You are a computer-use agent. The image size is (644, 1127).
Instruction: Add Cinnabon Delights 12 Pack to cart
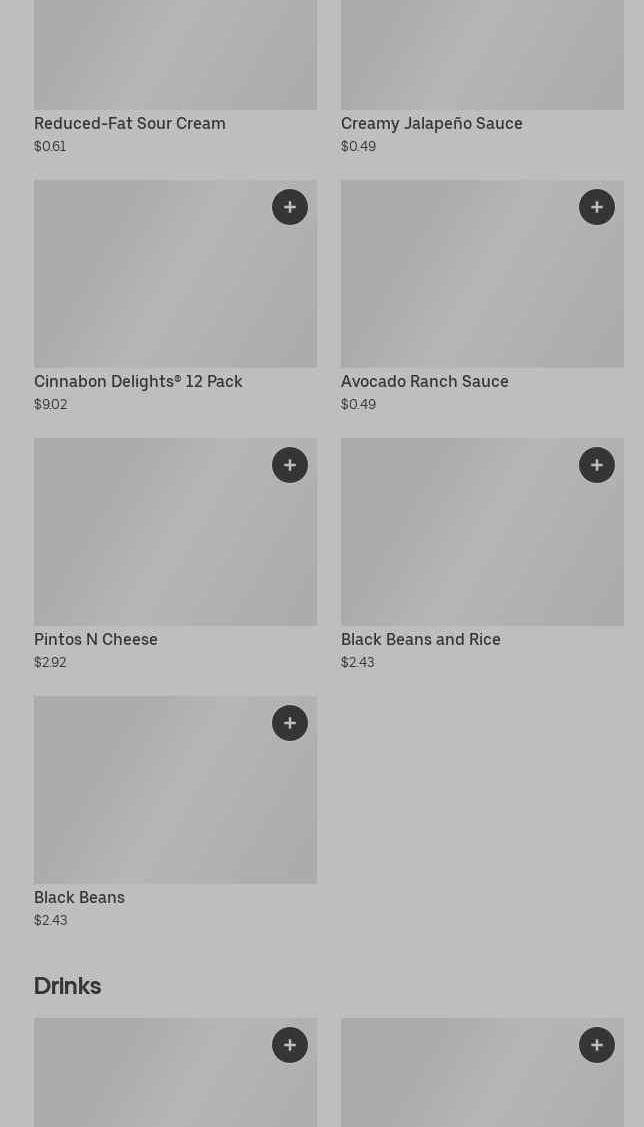(290, 207)
